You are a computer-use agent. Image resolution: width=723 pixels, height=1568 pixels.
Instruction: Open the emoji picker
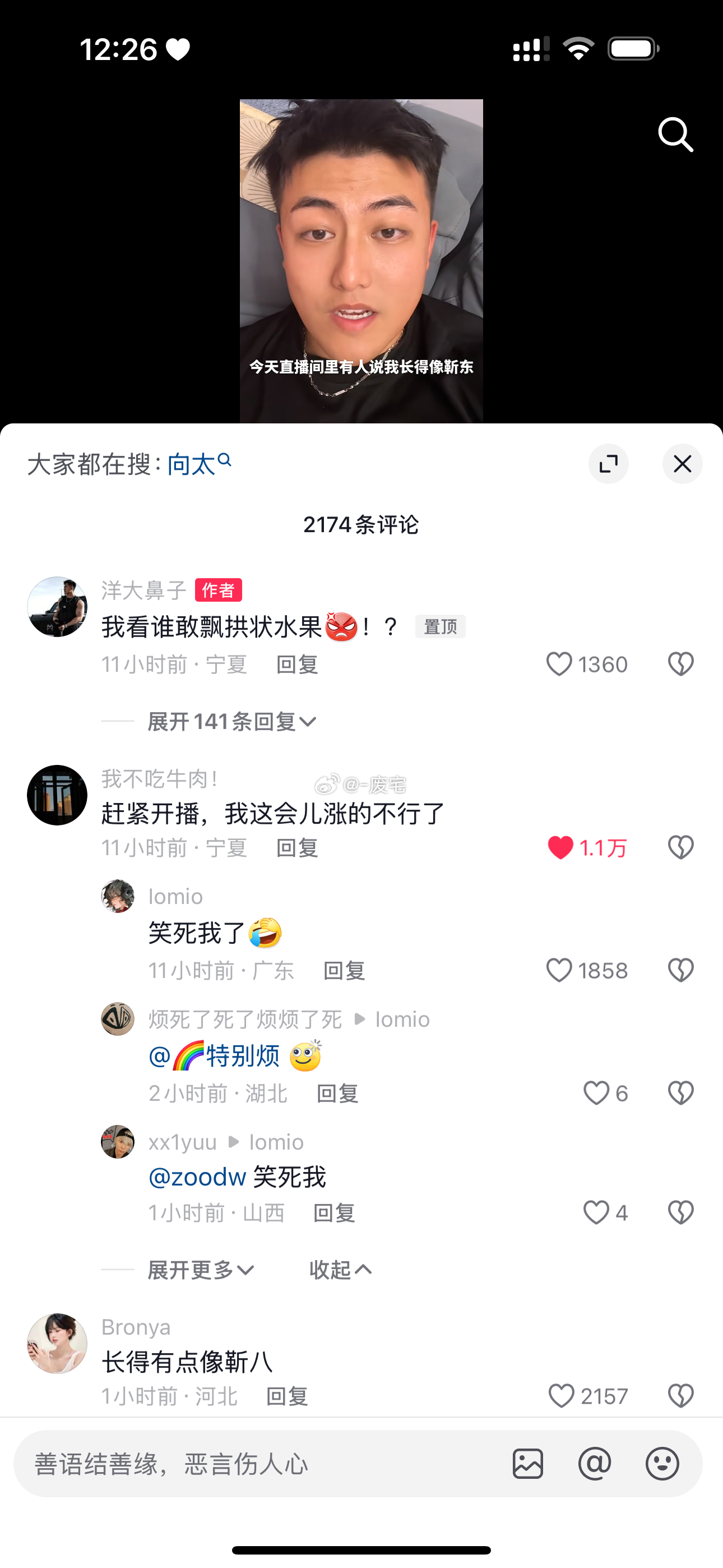pos(662,1464)
